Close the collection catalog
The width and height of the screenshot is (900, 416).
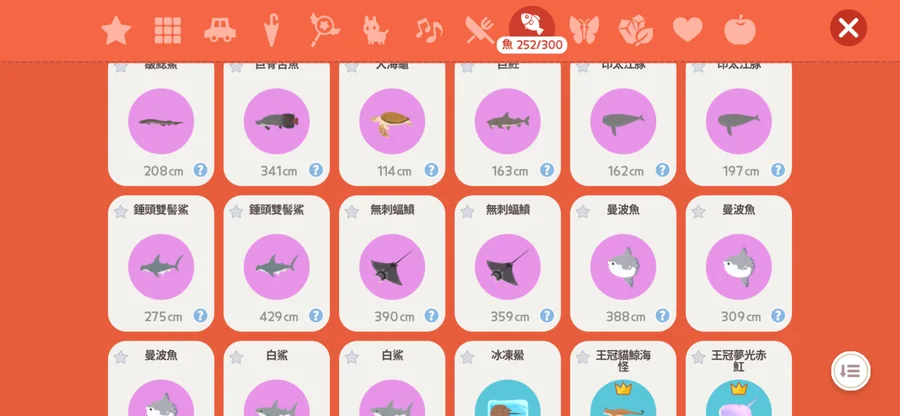[848, 28]
